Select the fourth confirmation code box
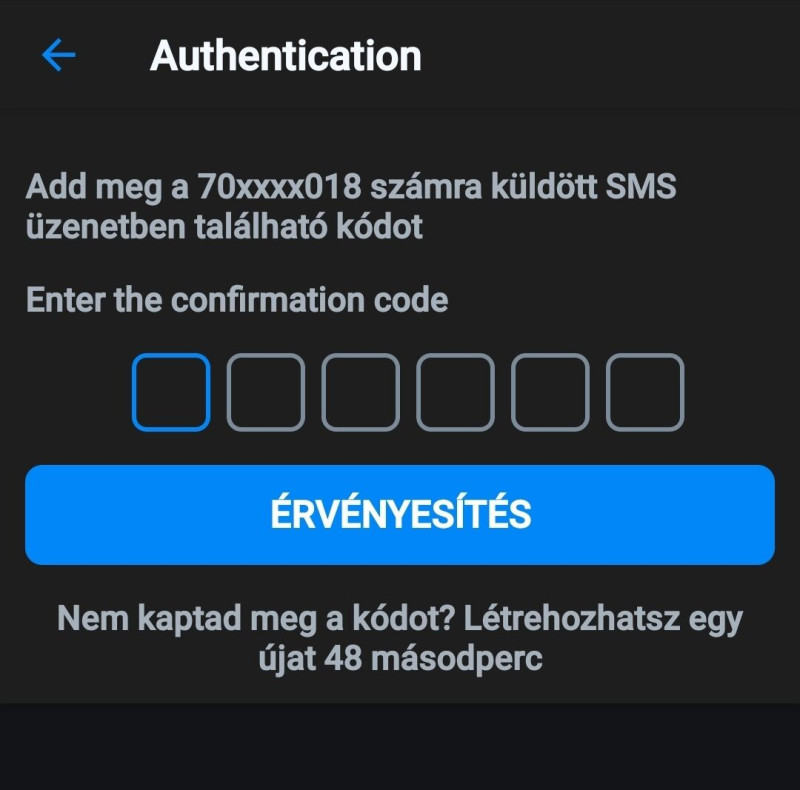Viewport: 800px width, 790px height. 455,392
